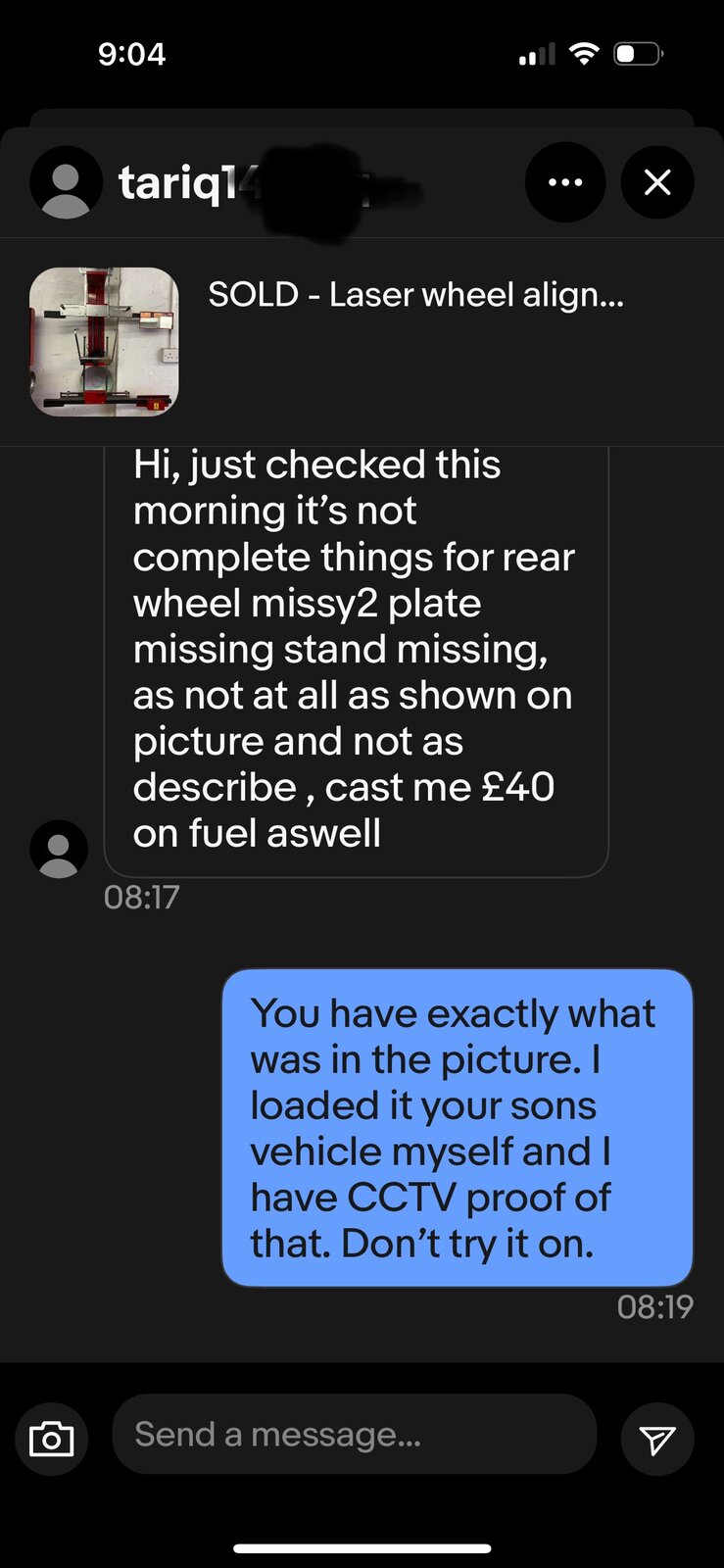The image size is (724, 1568).
Task: Close the chat conversation
Action: point(657,182)
